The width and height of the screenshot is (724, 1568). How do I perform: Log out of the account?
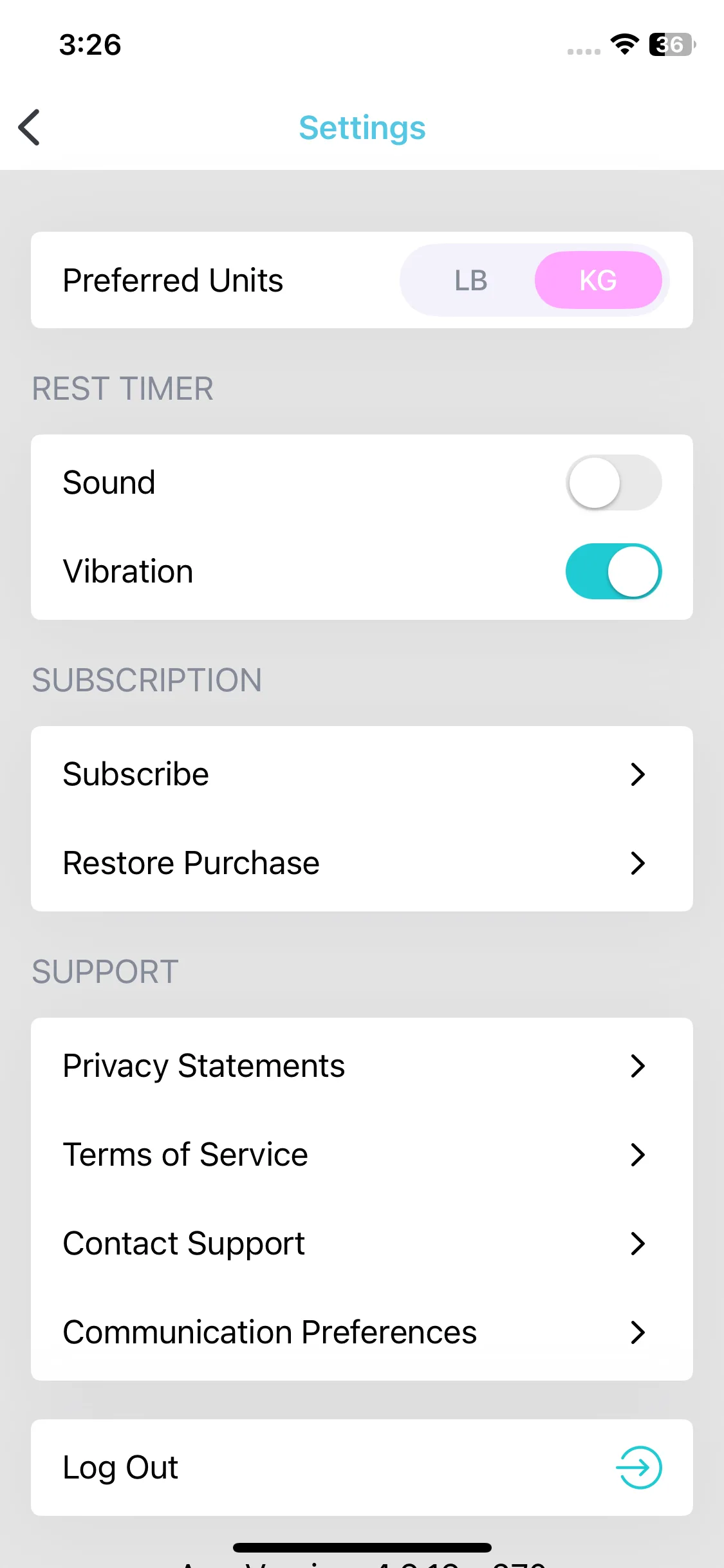[362, 1468]
